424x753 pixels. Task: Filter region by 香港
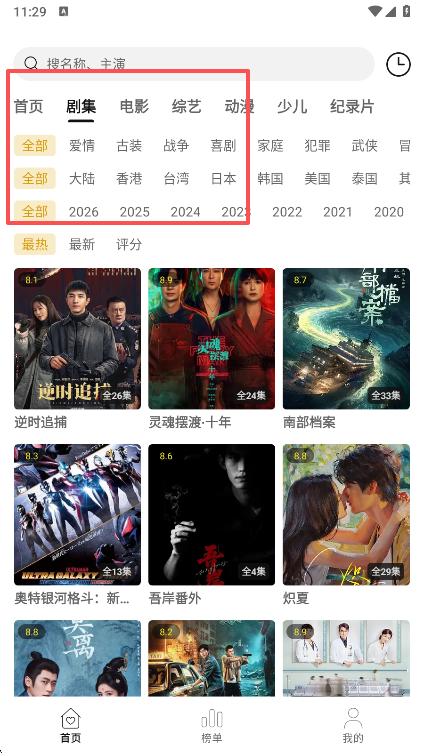coord(129,179)
